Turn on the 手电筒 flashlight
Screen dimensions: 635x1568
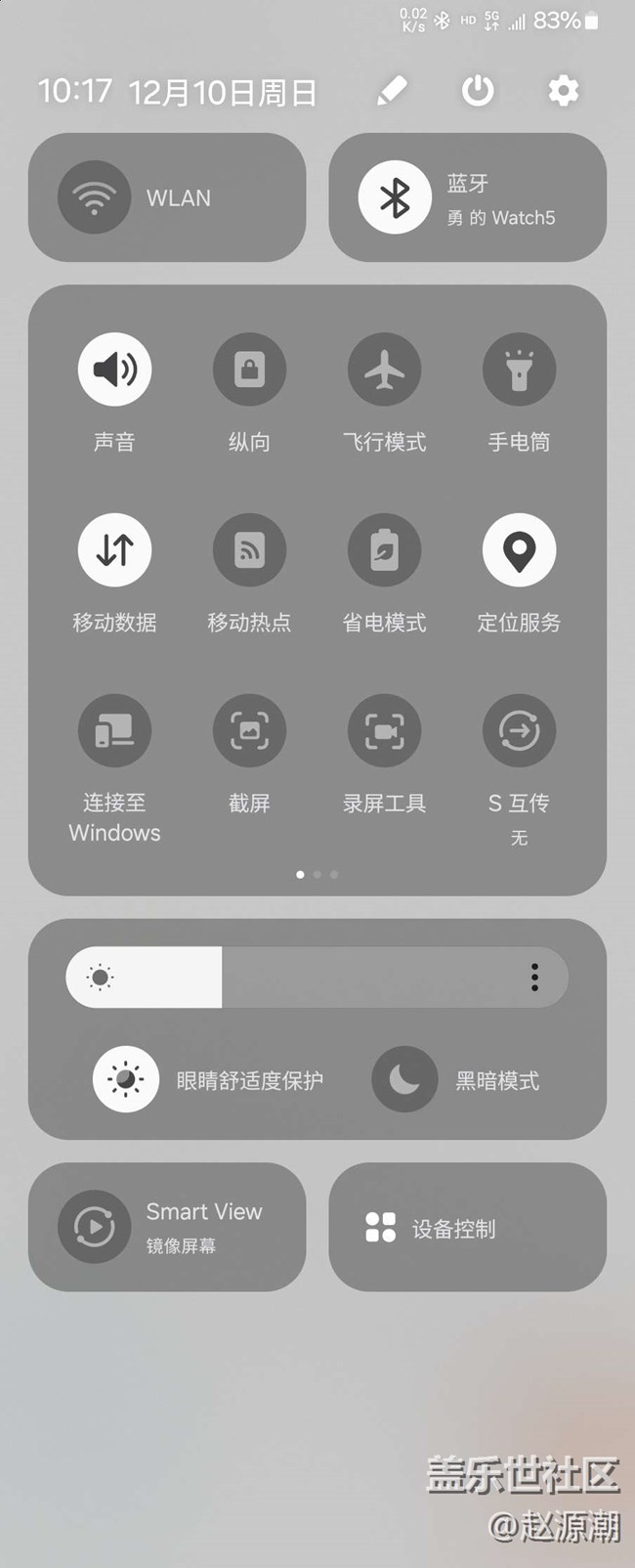pos(519,370)
